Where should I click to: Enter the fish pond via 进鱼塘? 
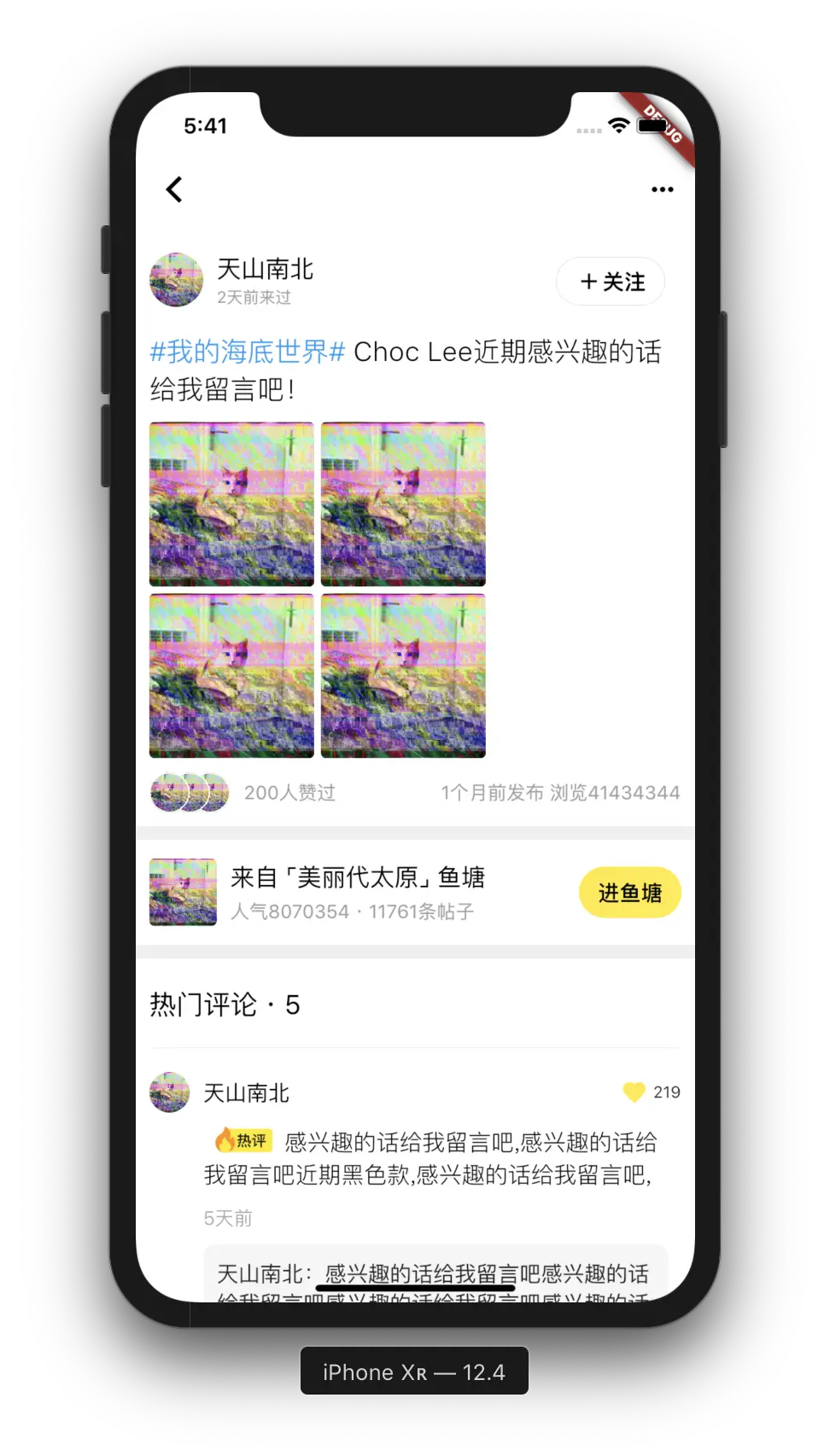tap(629, 893)
